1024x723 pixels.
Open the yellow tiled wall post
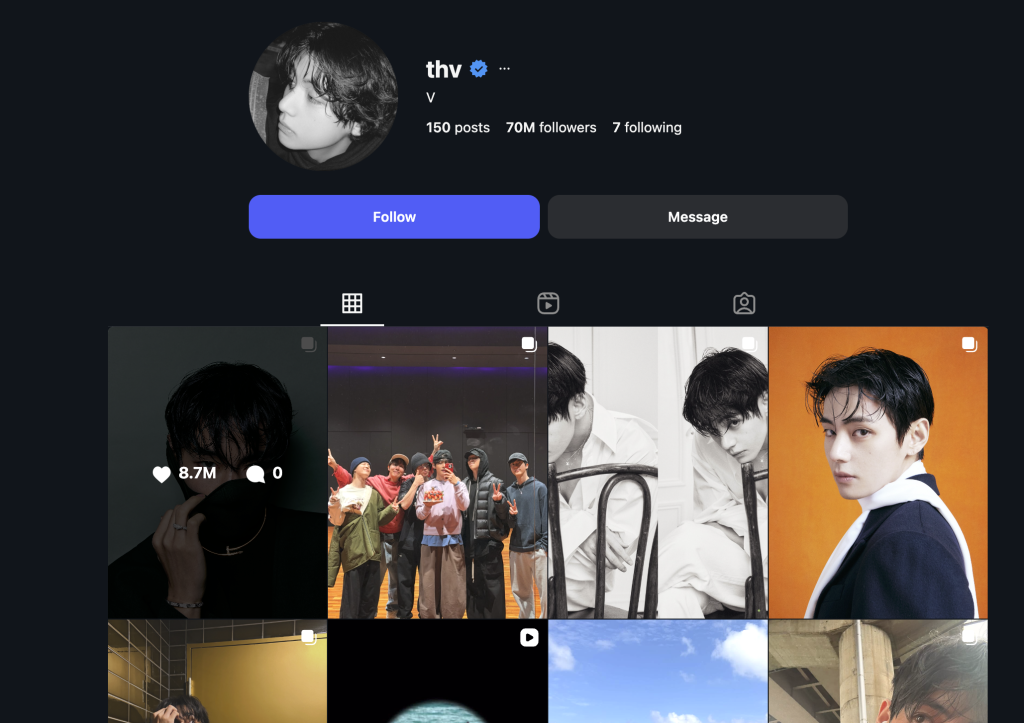point(217,671)
